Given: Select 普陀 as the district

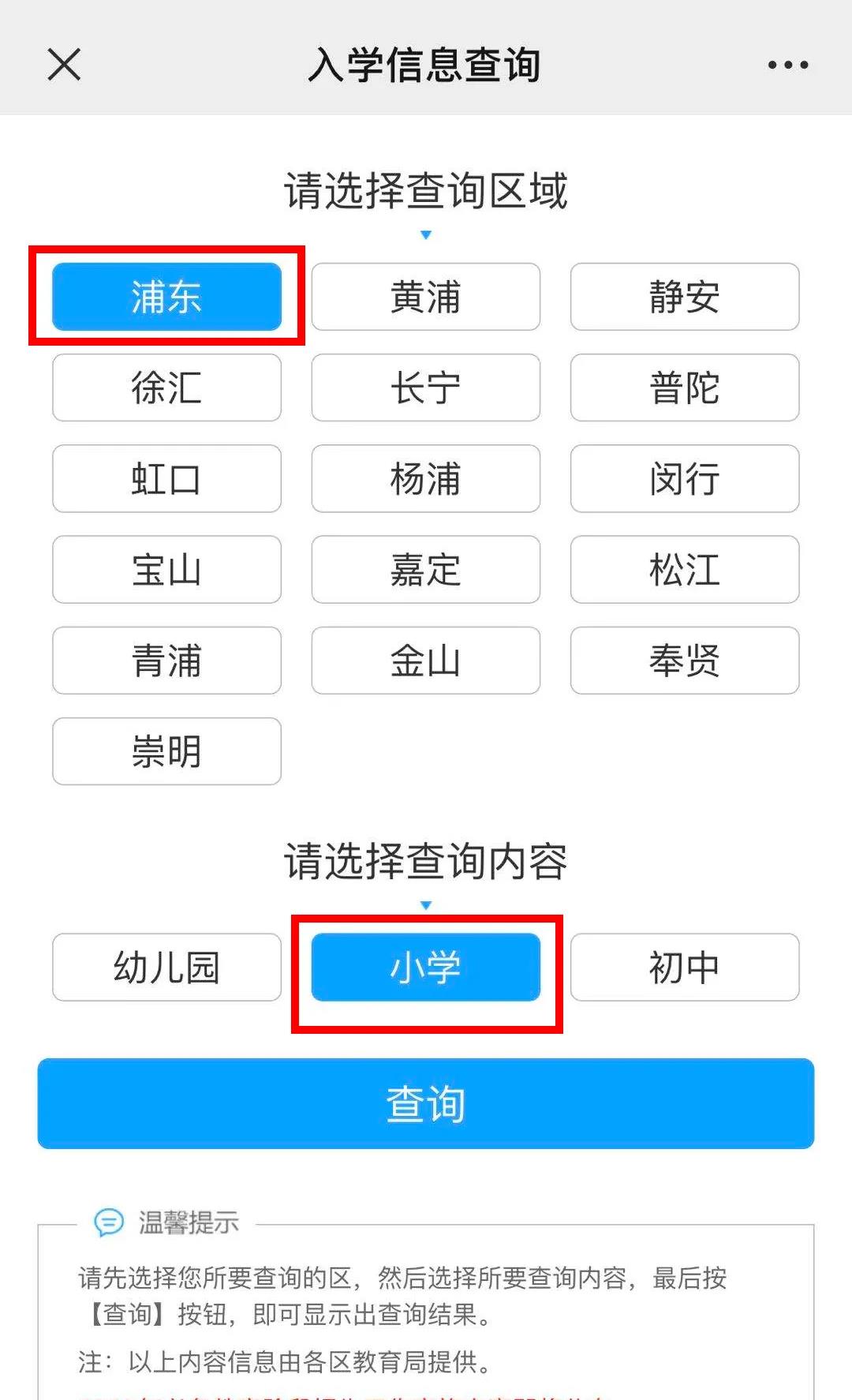Looking at the screenshot, I should pyautogui.click(x=684, y=387).
